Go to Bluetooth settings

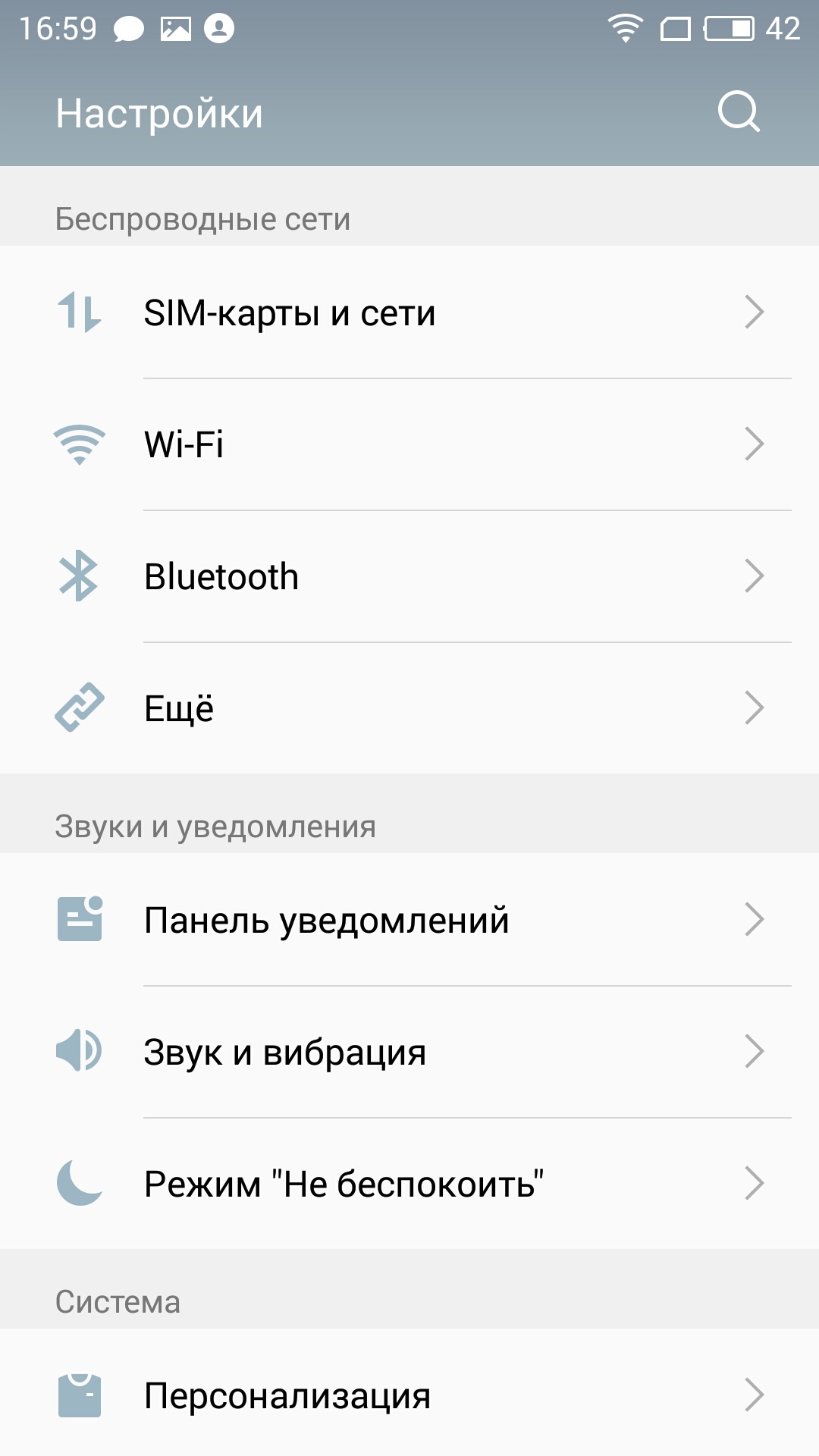pyautogui.click(x=409, y=576)
